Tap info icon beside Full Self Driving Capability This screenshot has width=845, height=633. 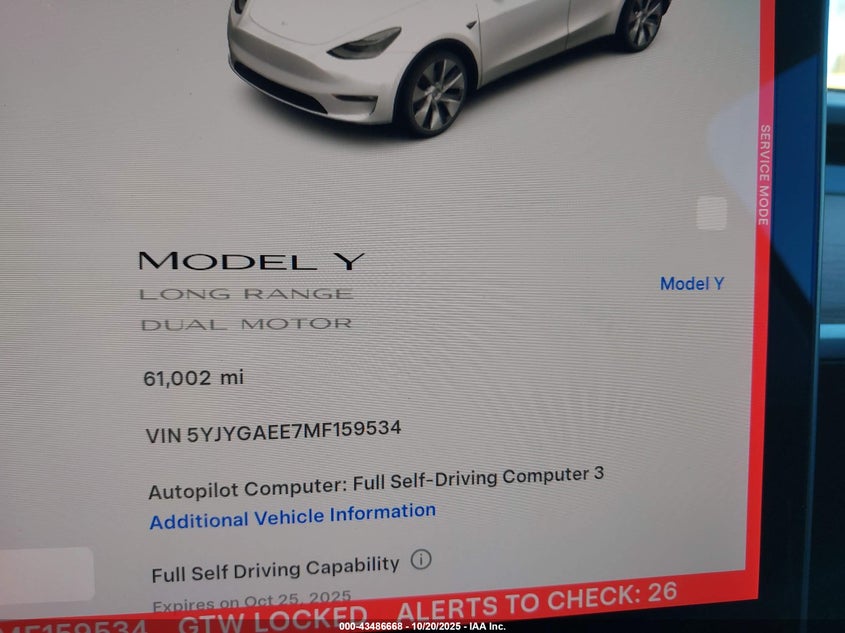click(x=421, y=560)
